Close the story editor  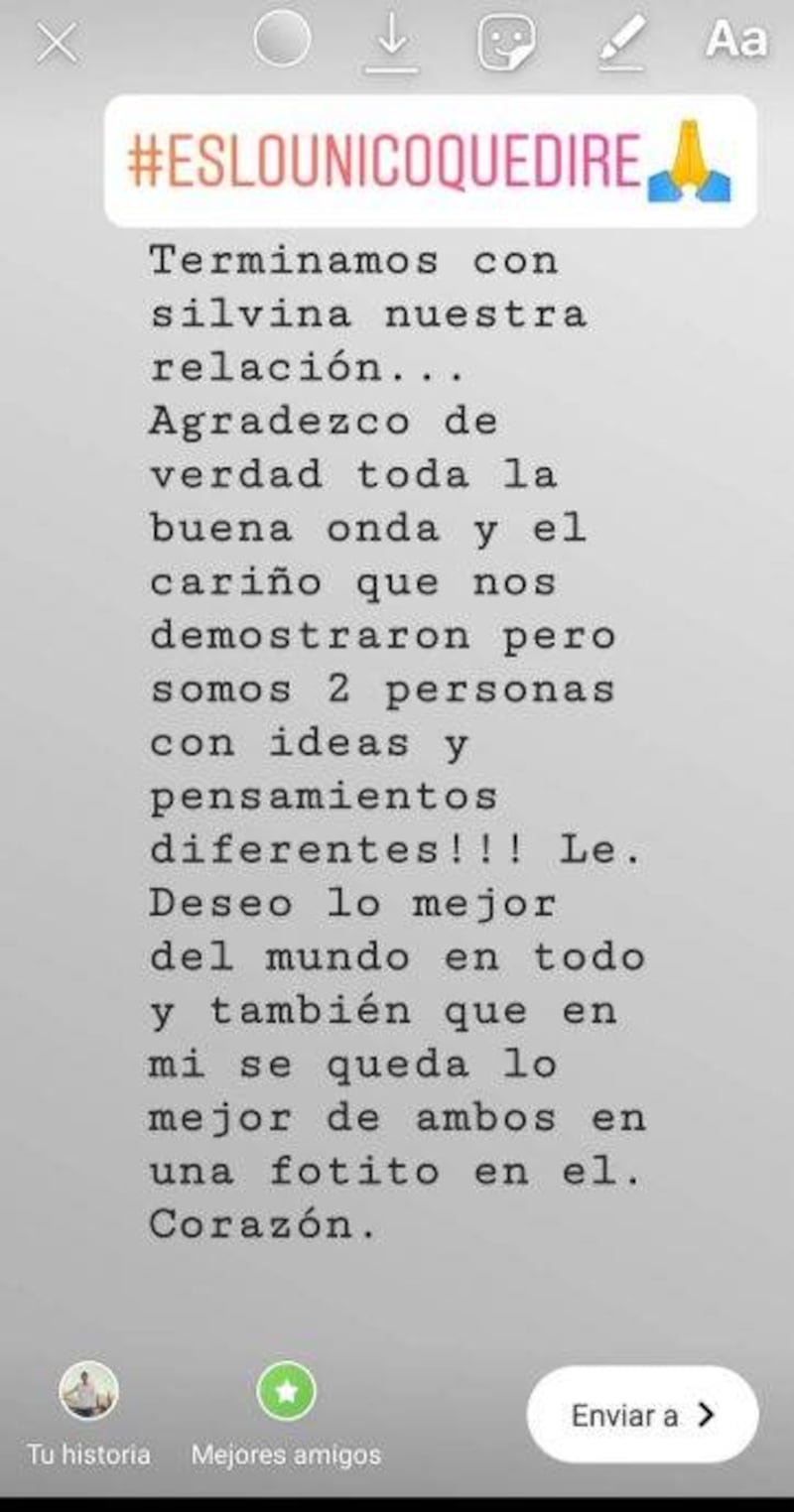point(57,45)
